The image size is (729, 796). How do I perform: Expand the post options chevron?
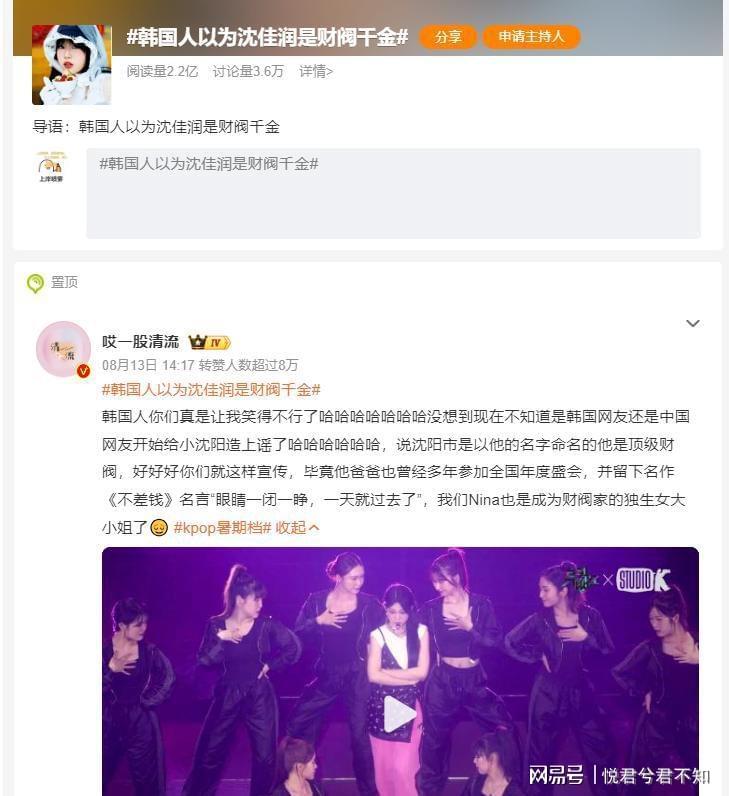[x=692, y=323]
